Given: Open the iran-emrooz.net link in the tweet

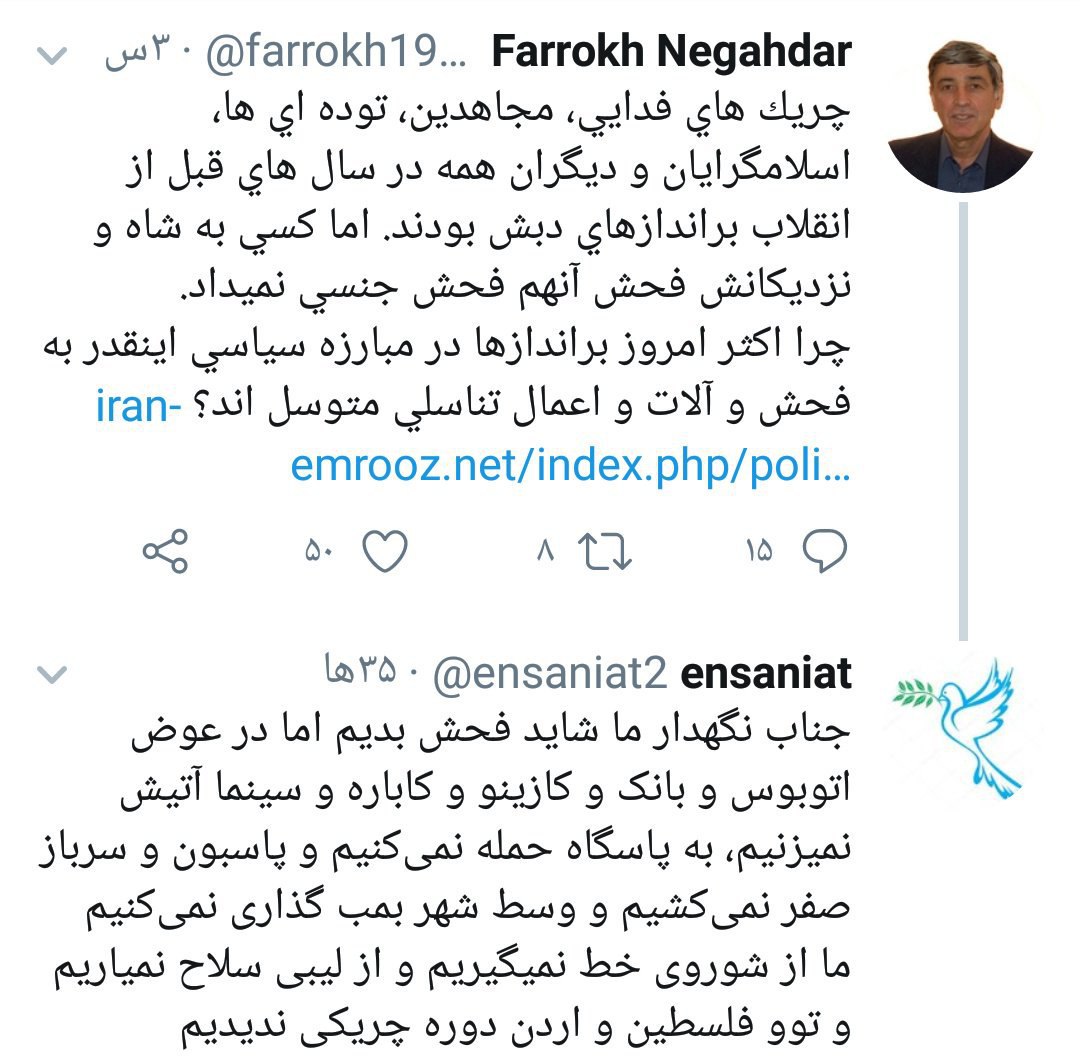Looking at the screenshot, I should [570, 465].
